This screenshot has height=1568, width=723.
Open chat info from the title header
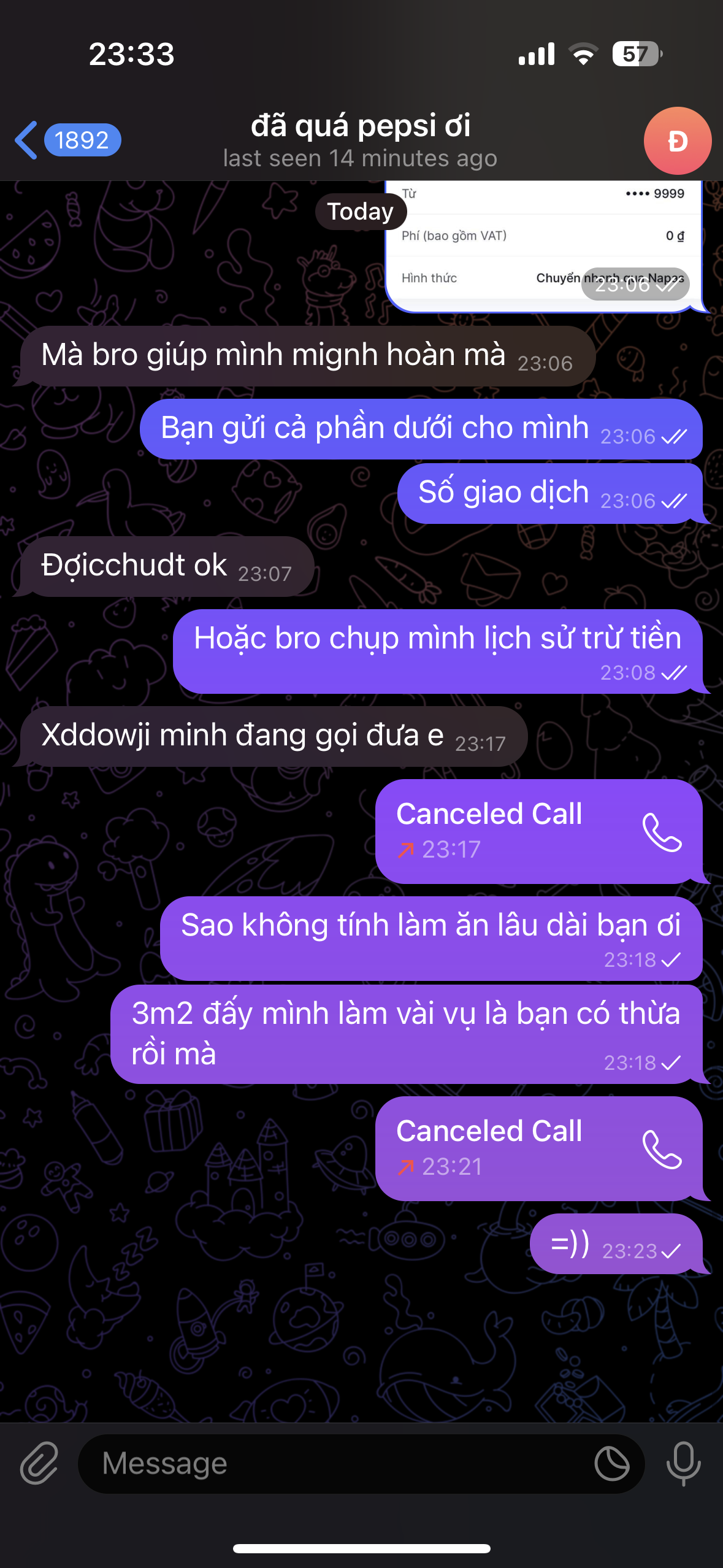point(361,140)
